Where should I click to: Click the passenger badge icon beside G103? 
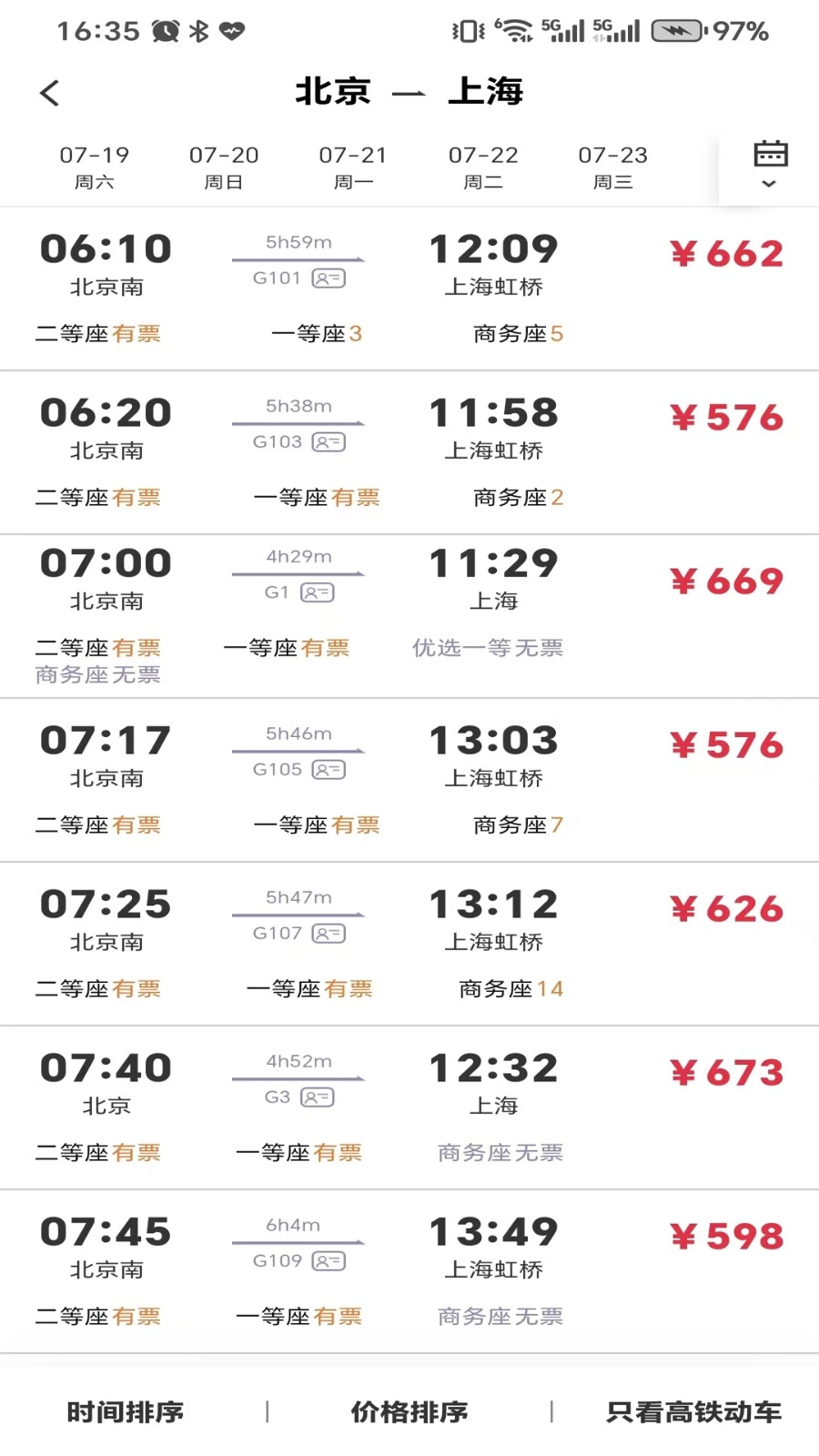[329, 442]
